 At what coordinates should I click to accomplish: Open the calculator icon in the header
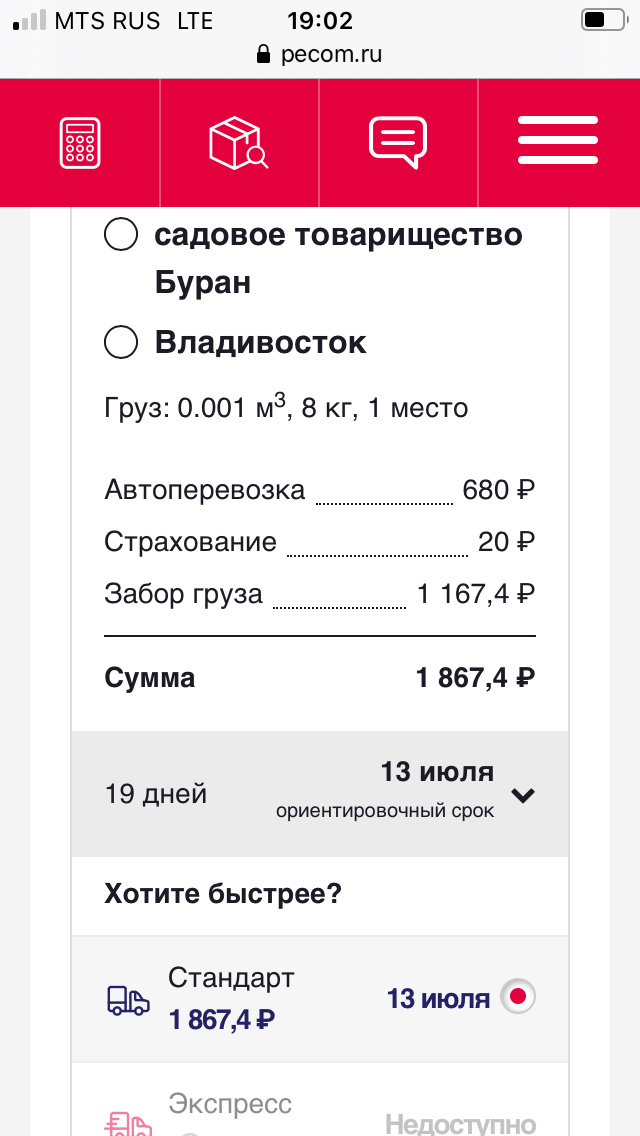click(x=80, y=143)
